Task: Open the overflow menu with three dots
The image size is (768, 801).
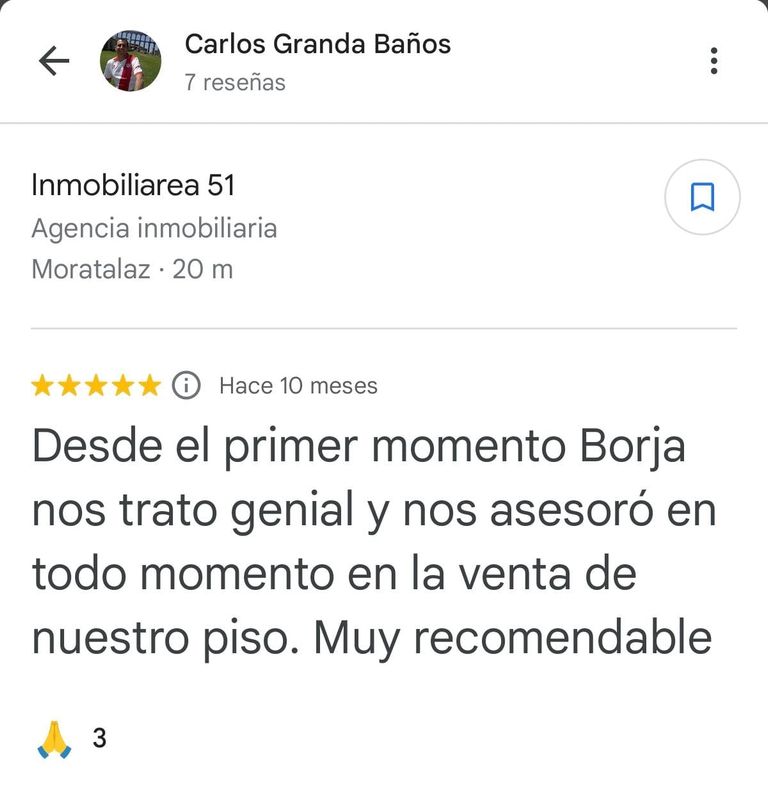Action: click(x=713, y=61)
